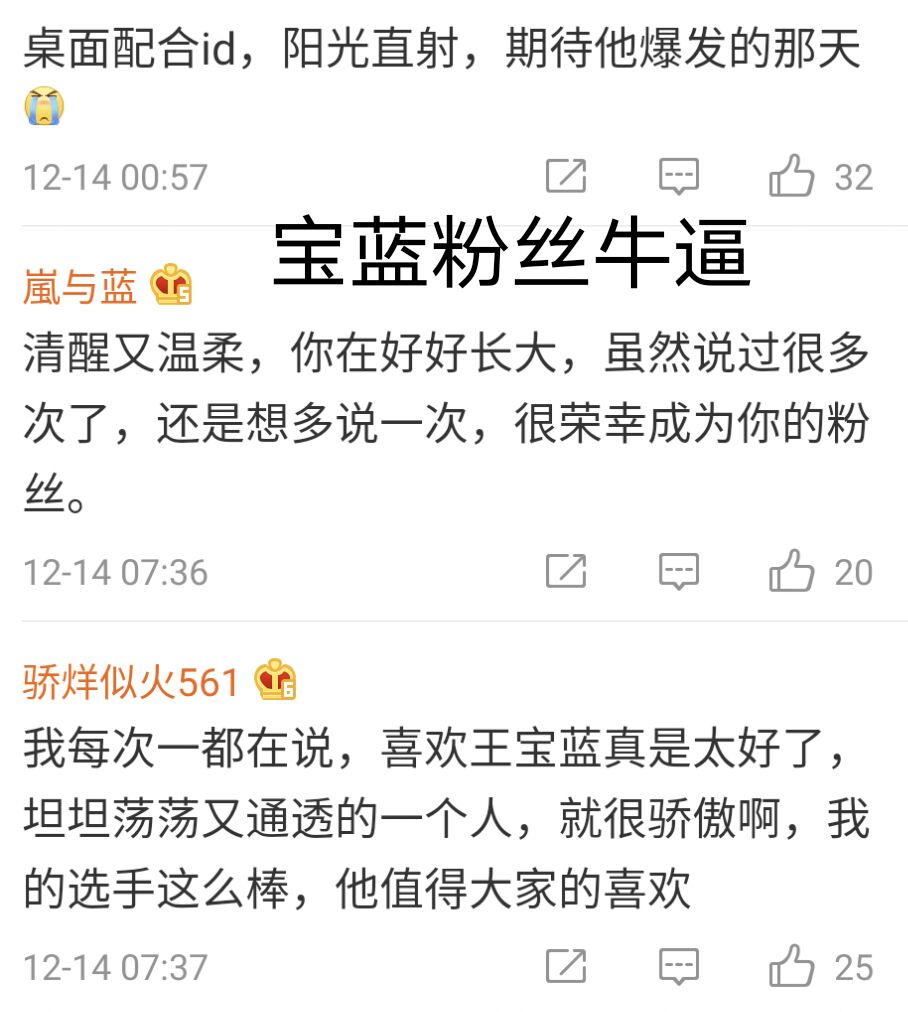This screenshot has width=908, height=1012.
Task: Click the bold overlay text 宝蓝粉丝牛逼
Action: coord(512,251)
